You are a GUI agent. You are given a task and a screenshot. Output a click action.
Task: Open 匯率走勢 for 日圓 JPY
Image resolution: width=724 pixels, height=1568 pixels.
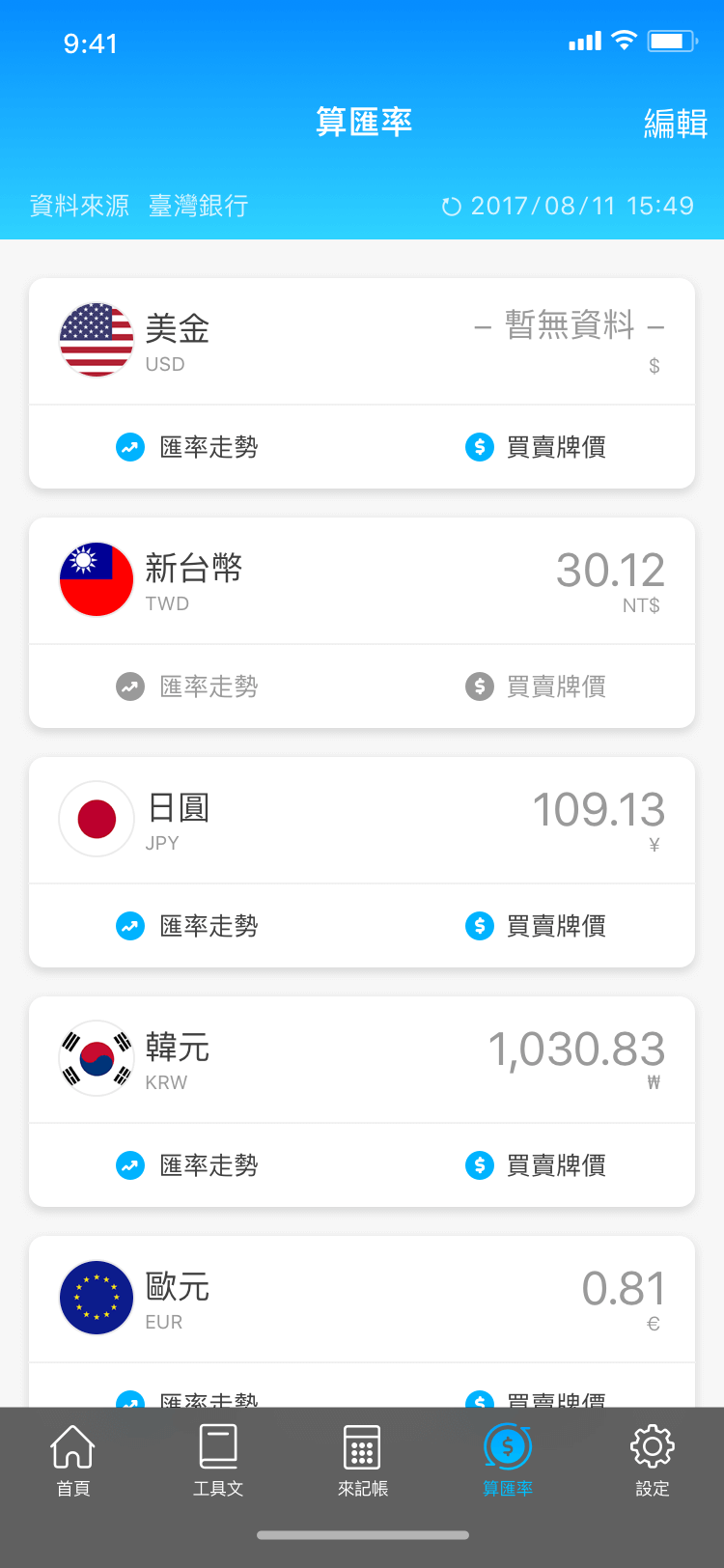pyautogui.click(x=188, y=926)
